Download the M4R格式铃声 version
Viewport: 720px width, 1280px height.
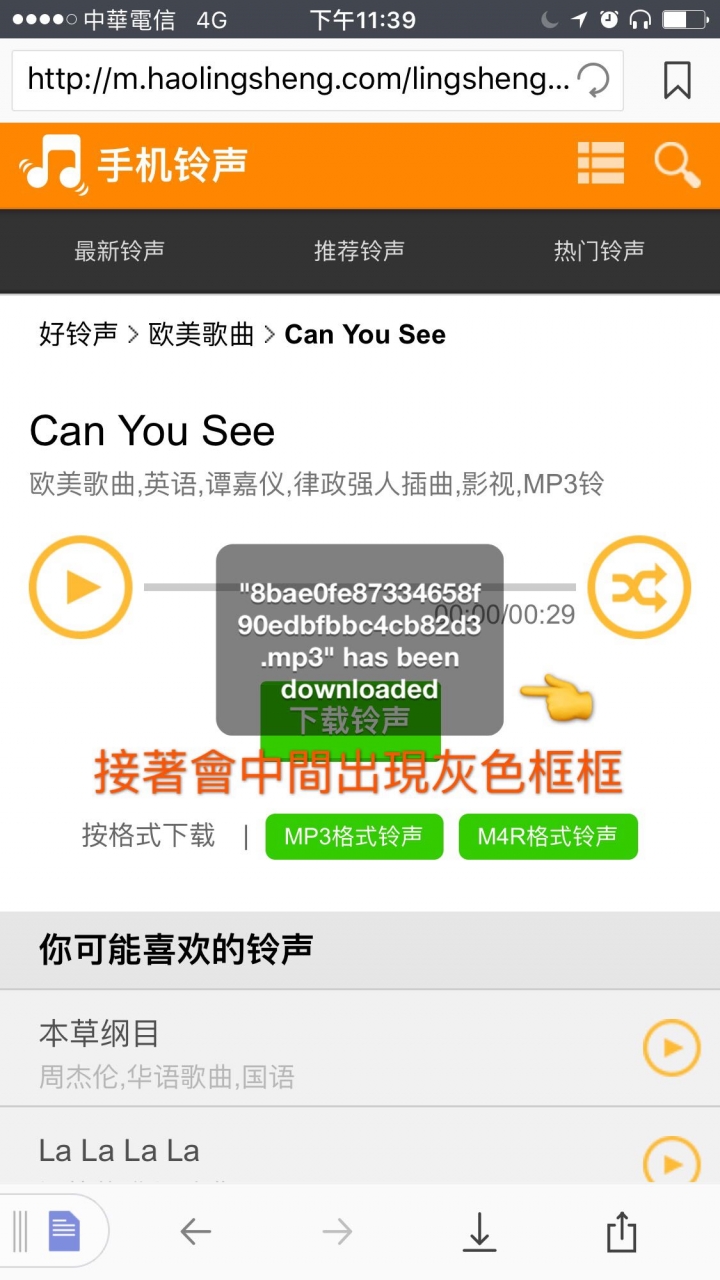pos(547,836)
